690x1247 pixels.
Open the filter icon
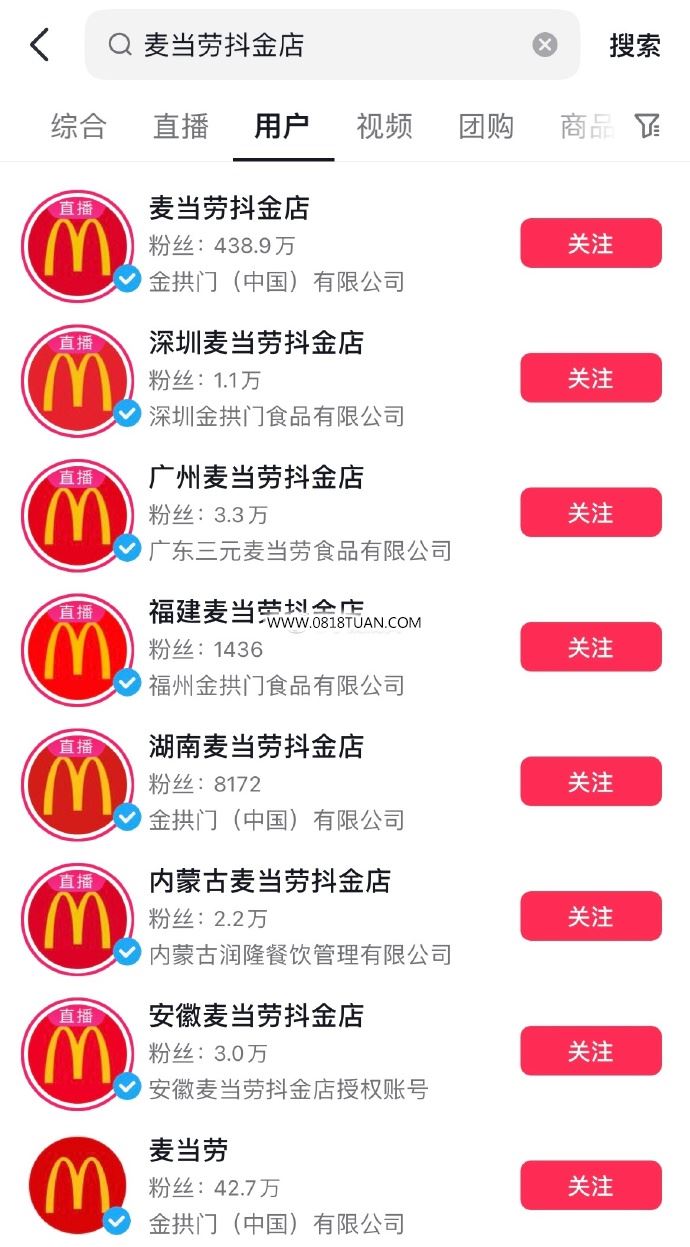pyautogui.click(x=648, y=125)
